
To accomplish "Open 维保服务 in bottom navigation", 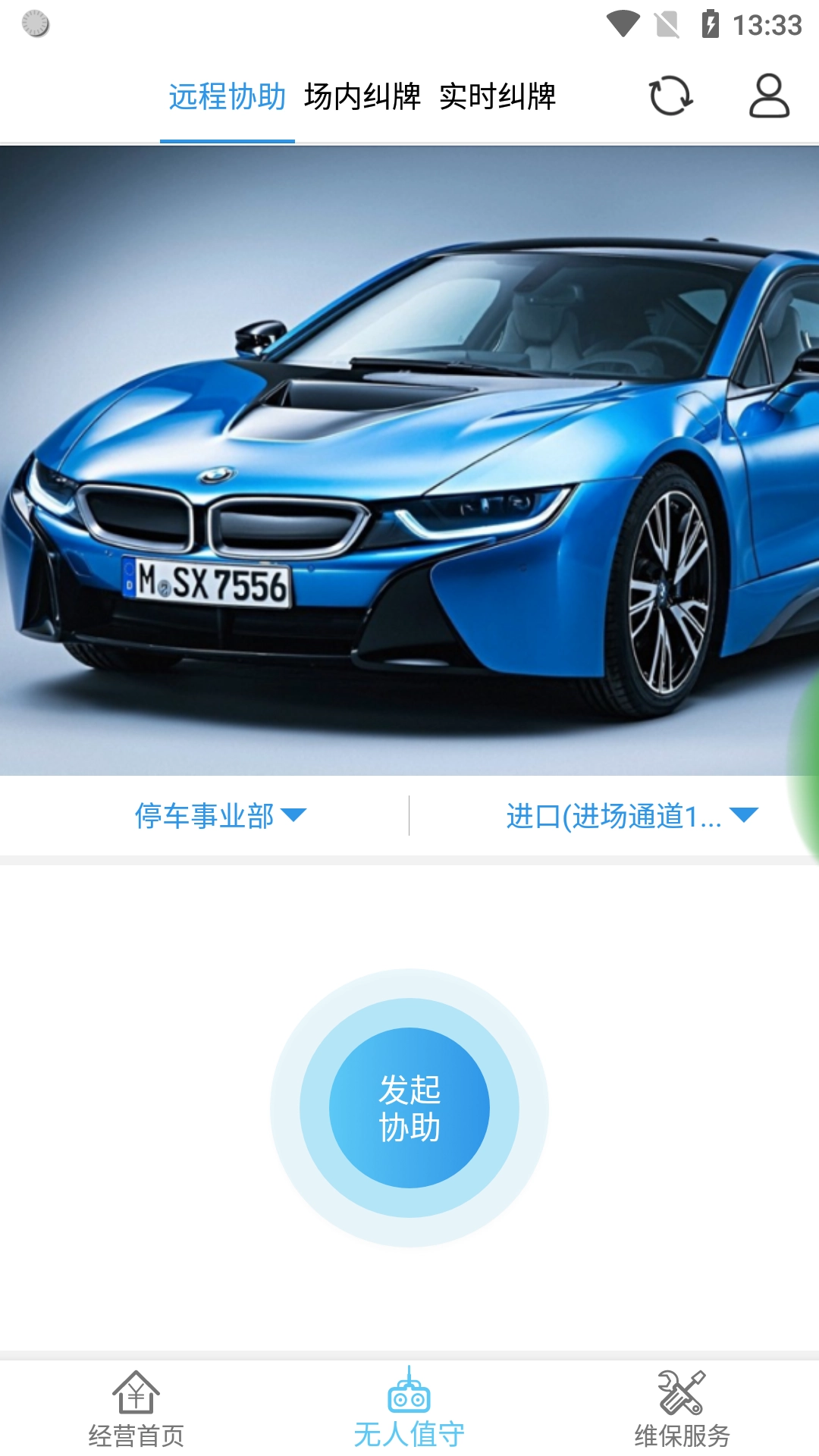I will tap(682, 1410).
